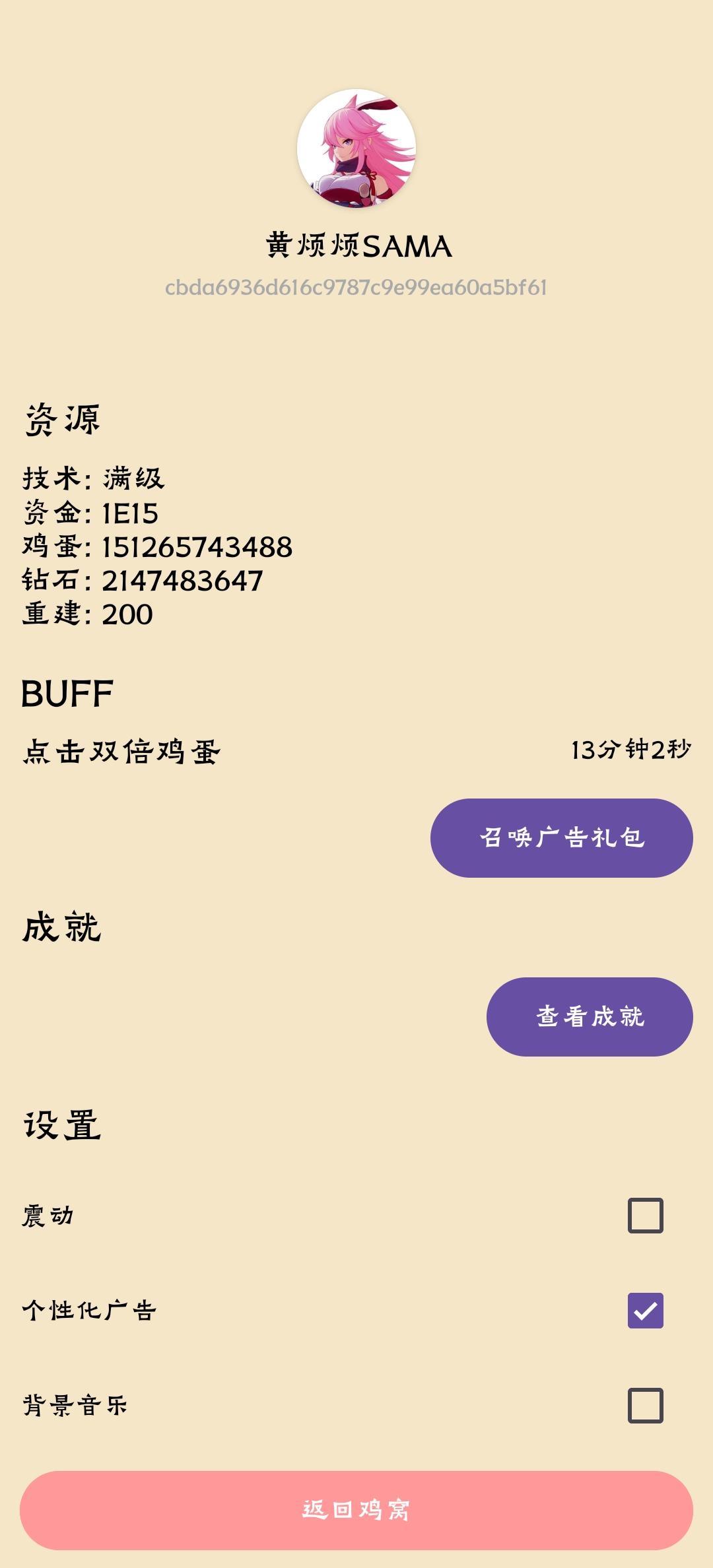Turn on 背景音乐 background music
The image size is (713, 1568).
point(645,1406)
